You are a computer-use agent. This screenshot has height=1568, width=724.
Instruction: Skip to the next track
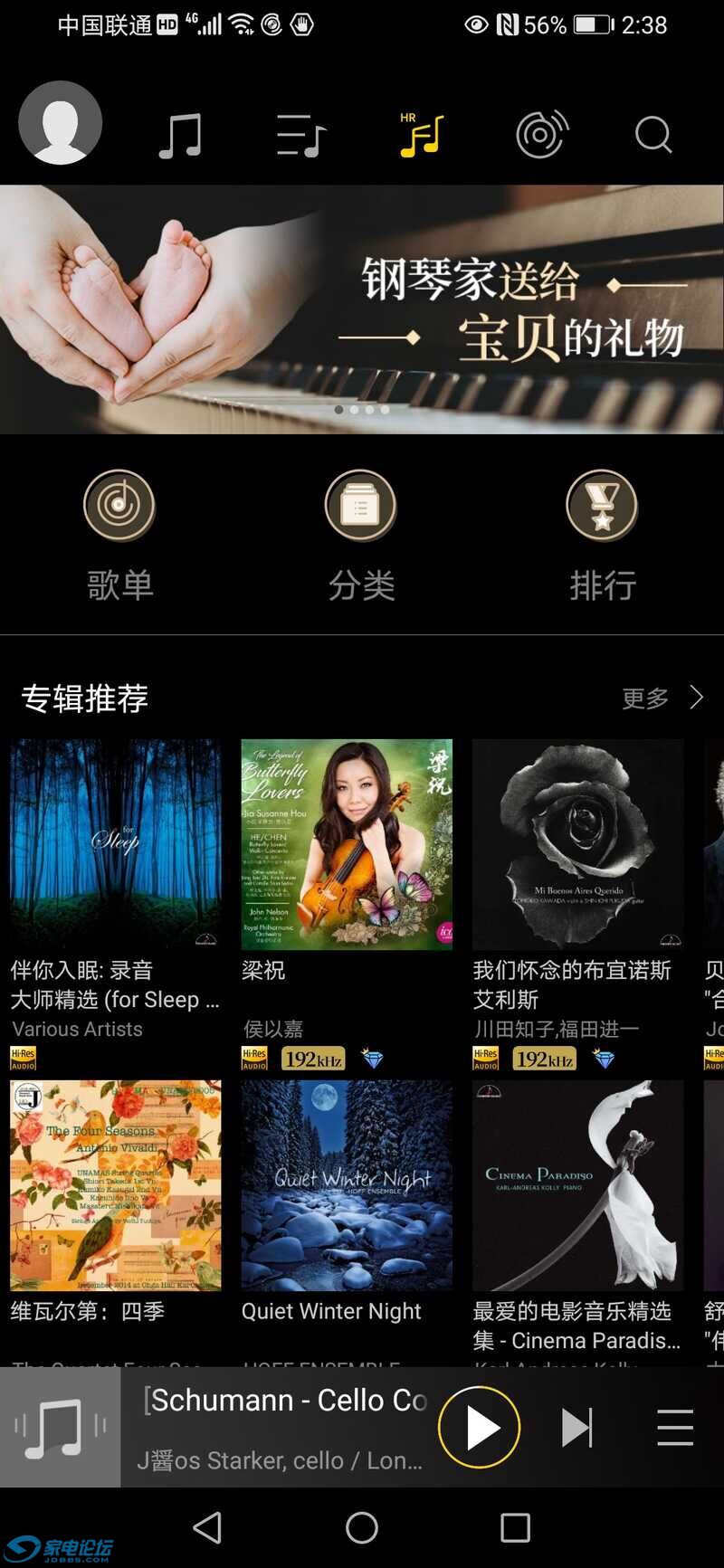[576, 1427]
